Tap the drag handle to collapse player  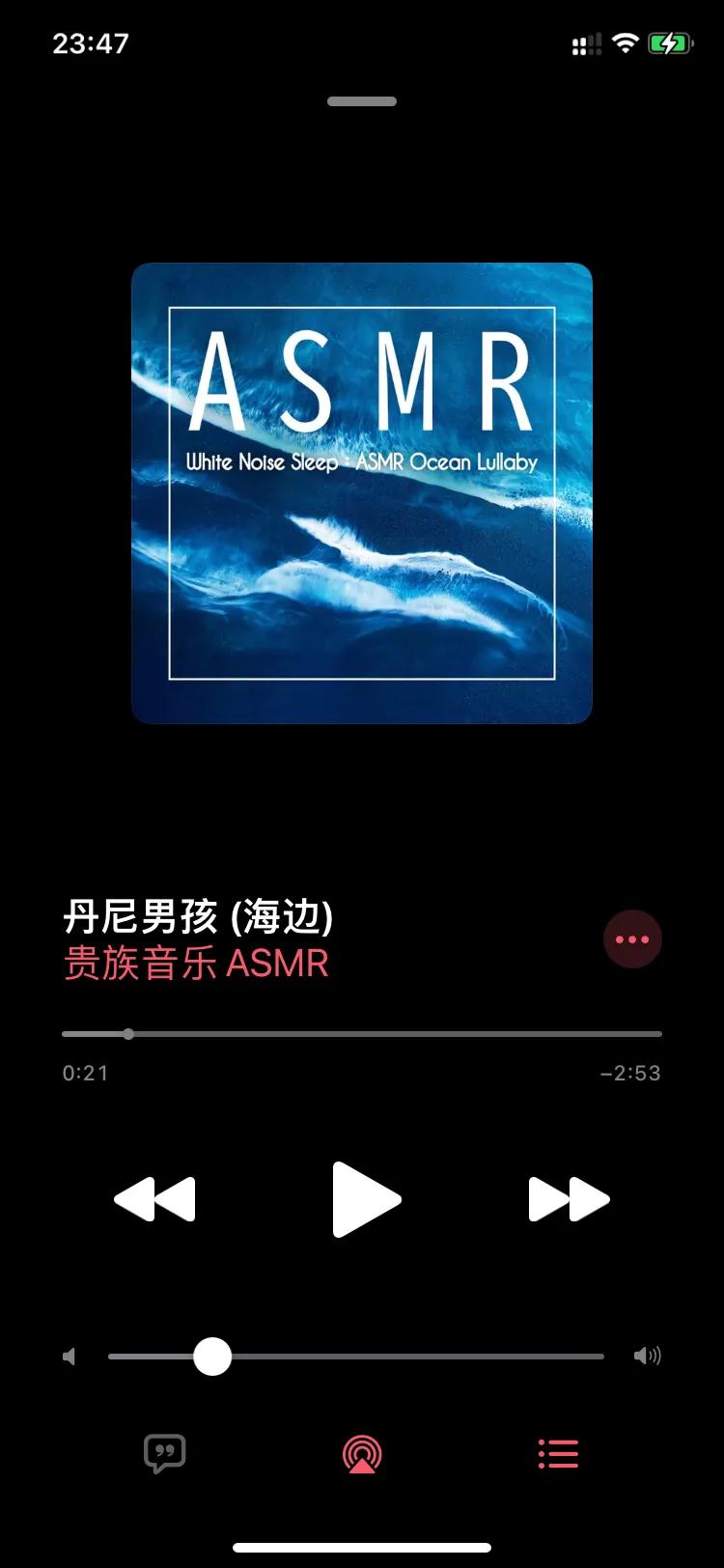point(362,99)
